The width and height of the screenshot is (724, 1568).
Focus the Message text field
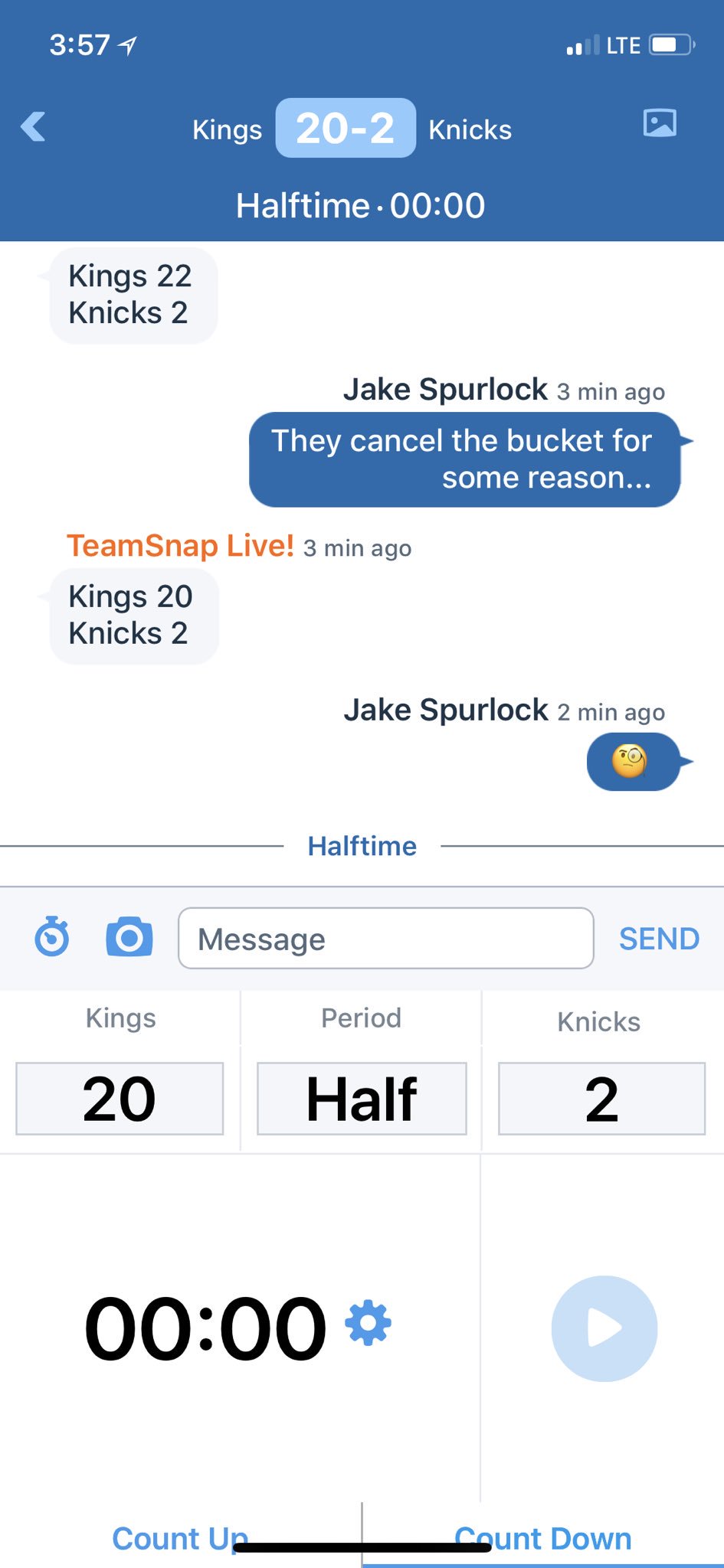385,939
